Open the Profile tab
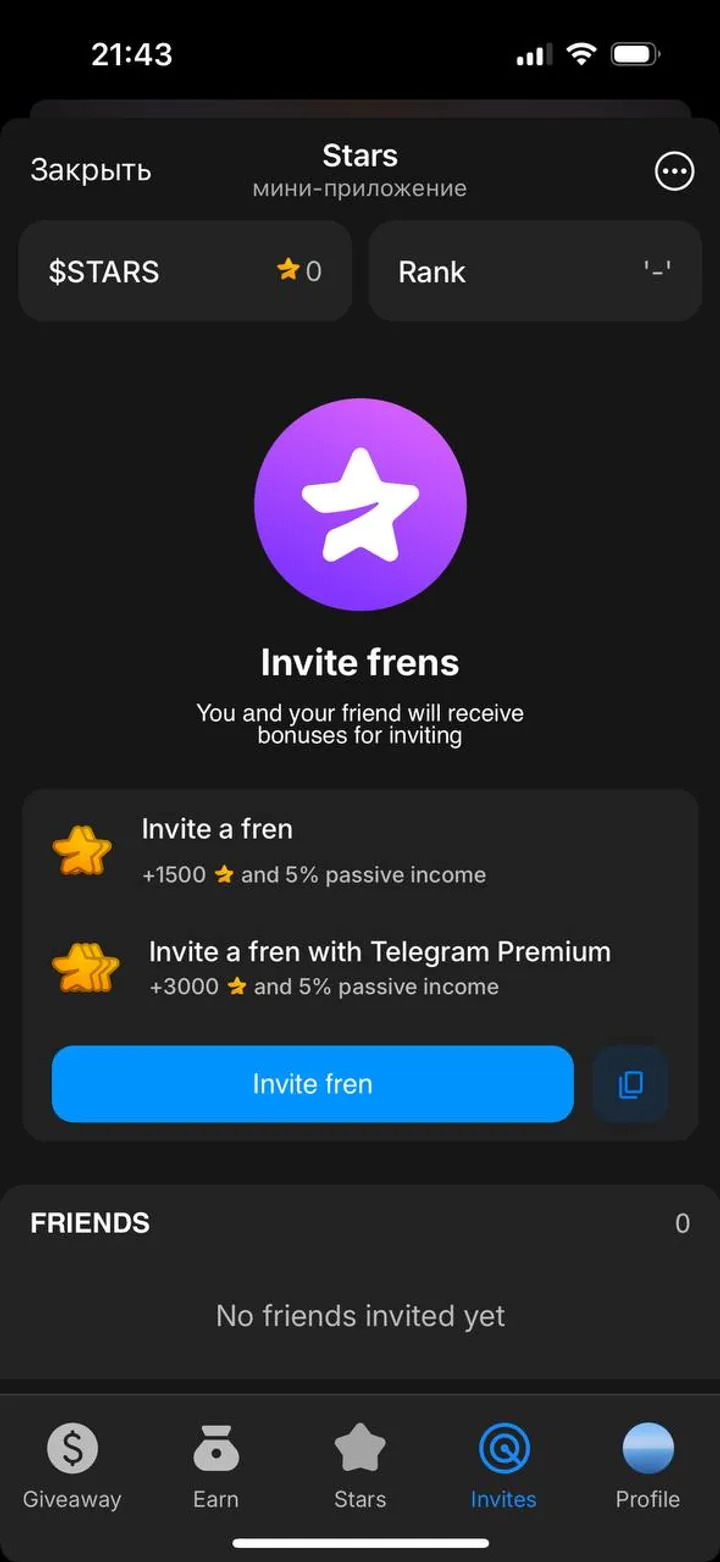Viewport: 720px width, 1562px height. pyautogui.click(x=647, y=1466)
